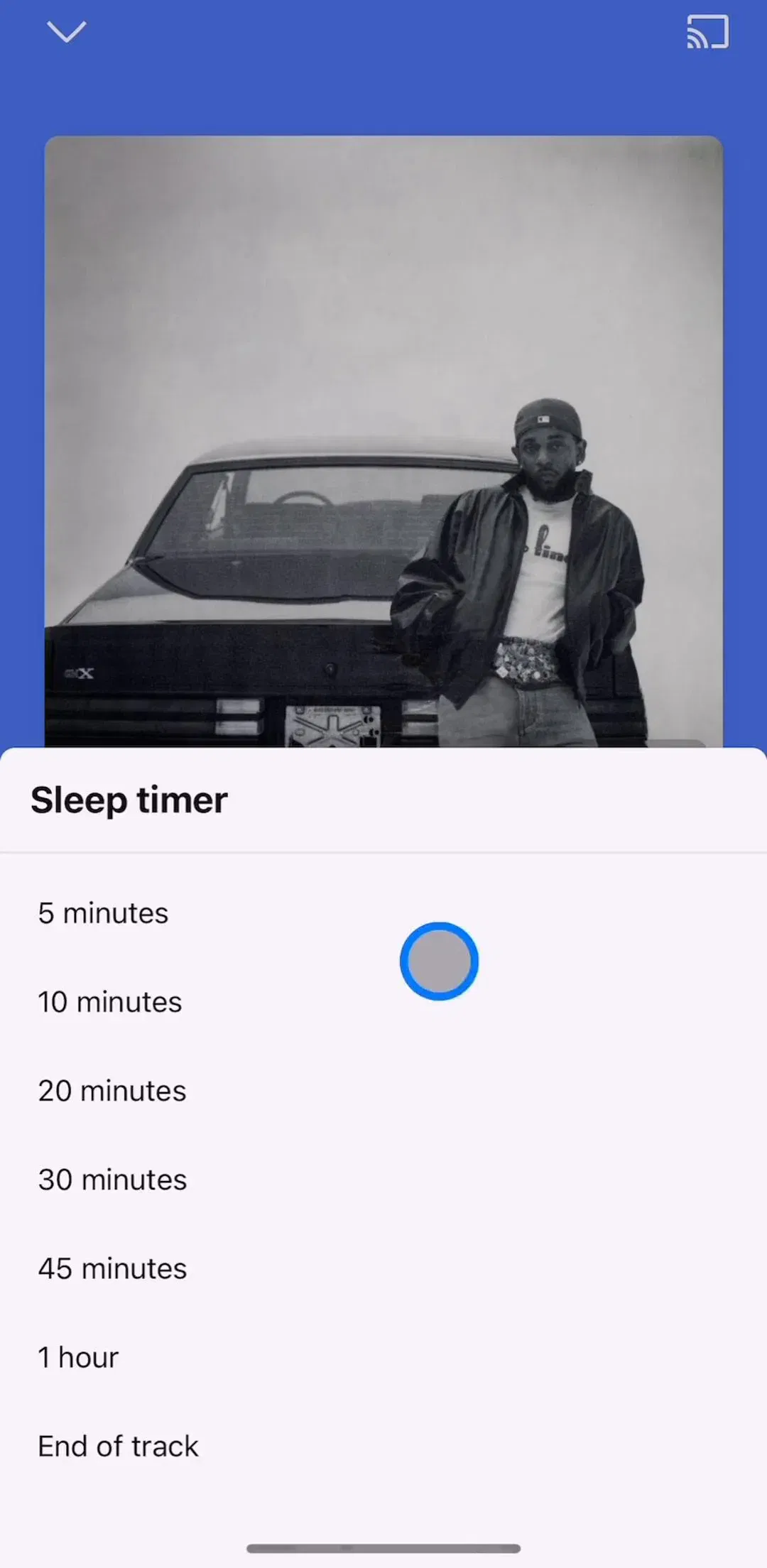The width and height of the screenshot is (767, 1568).
Task: Select the 45 minutes option
Action: (383, 1268)
